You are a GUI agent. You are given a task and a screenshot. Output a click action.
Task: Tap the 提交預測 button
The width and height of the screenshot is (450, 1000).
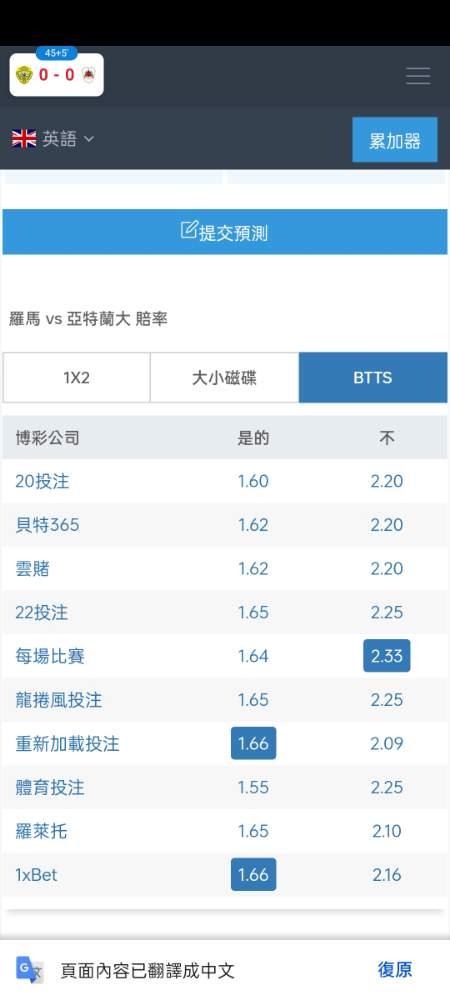[x=225, y=232]
